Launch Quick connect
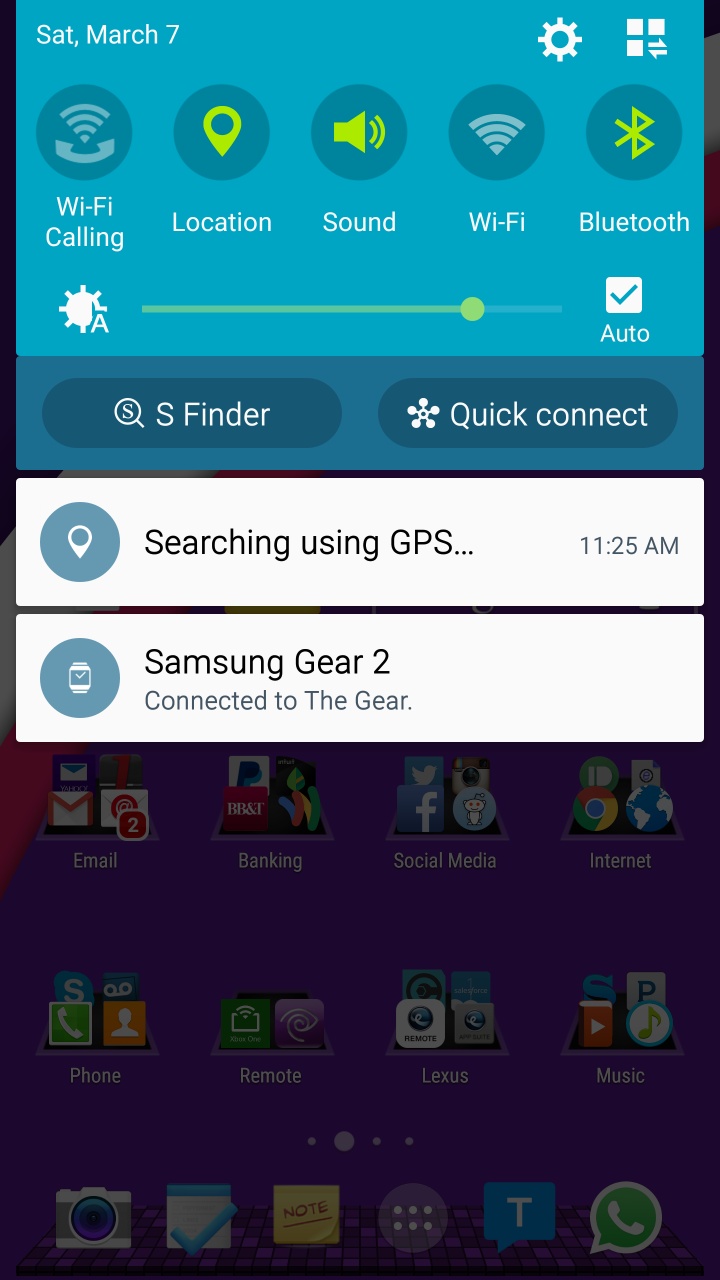This screenshot has width=720, height=1280. point(528,413)
